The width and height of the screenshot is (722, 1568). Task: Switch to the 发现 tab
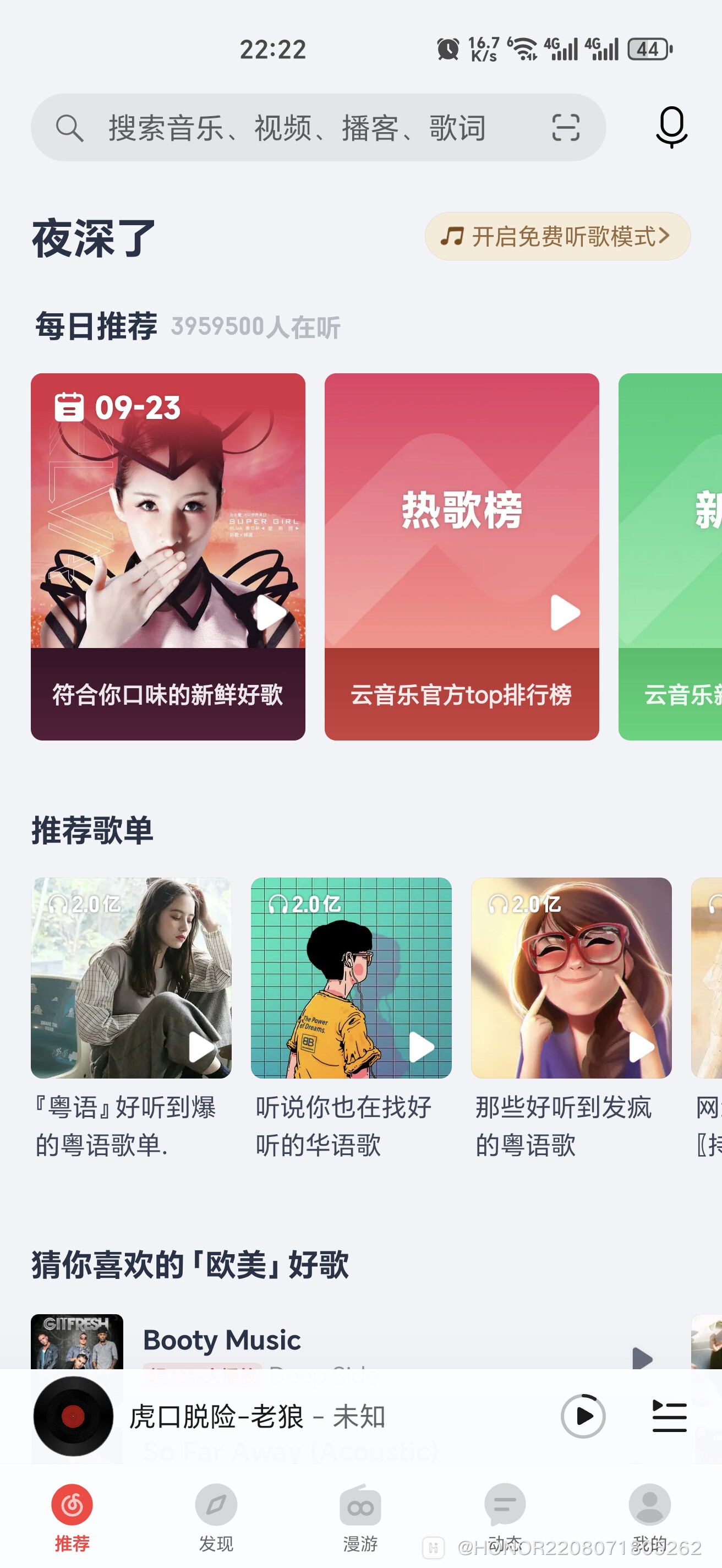click(216, 1516)
